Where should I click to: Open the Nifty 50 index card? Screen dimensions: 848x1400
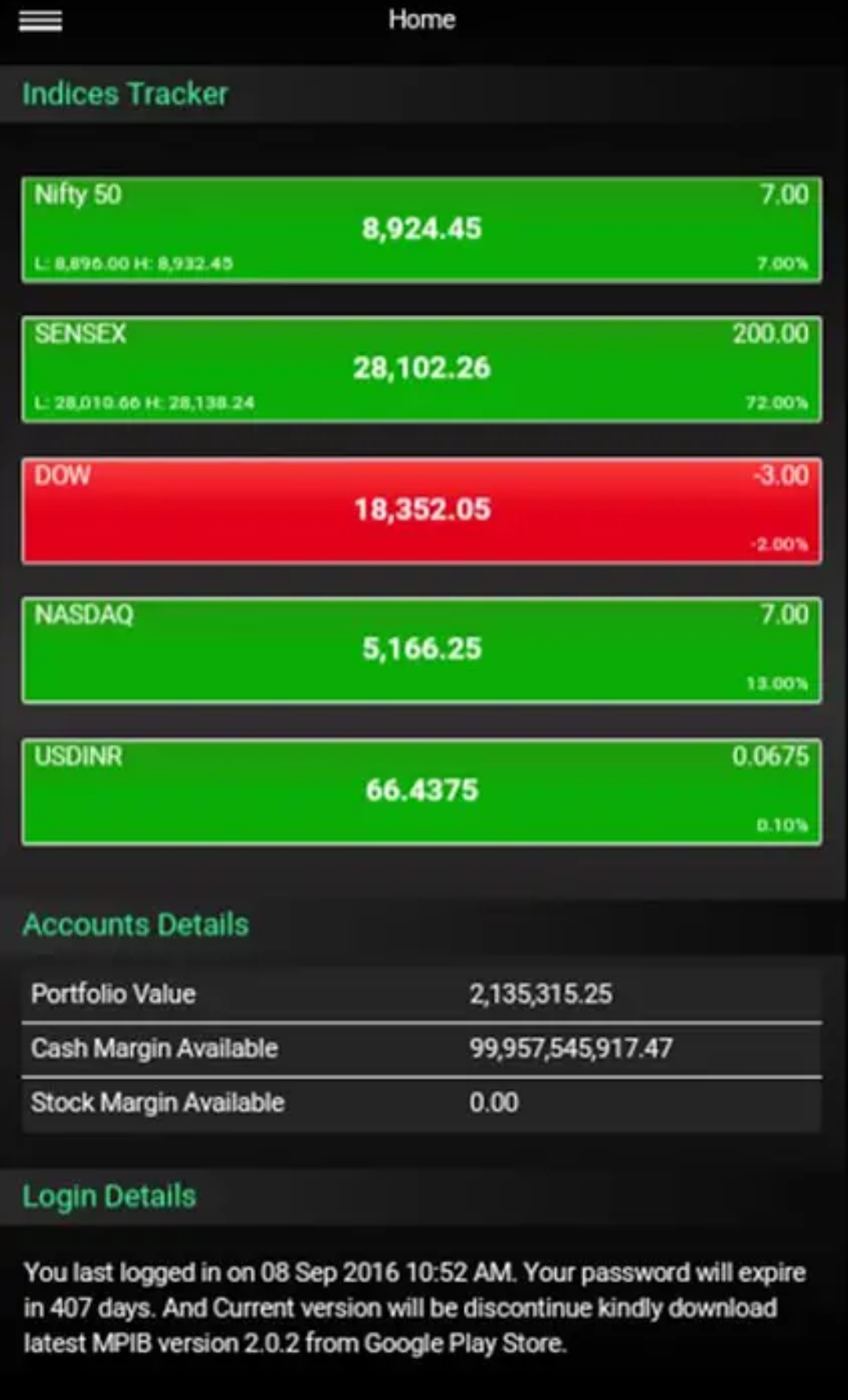(x=422, y=229)
